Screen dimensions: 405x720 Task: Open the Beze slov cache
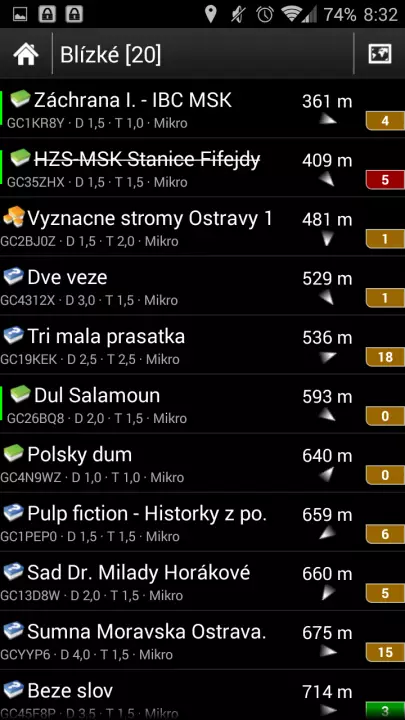(202, 695)
